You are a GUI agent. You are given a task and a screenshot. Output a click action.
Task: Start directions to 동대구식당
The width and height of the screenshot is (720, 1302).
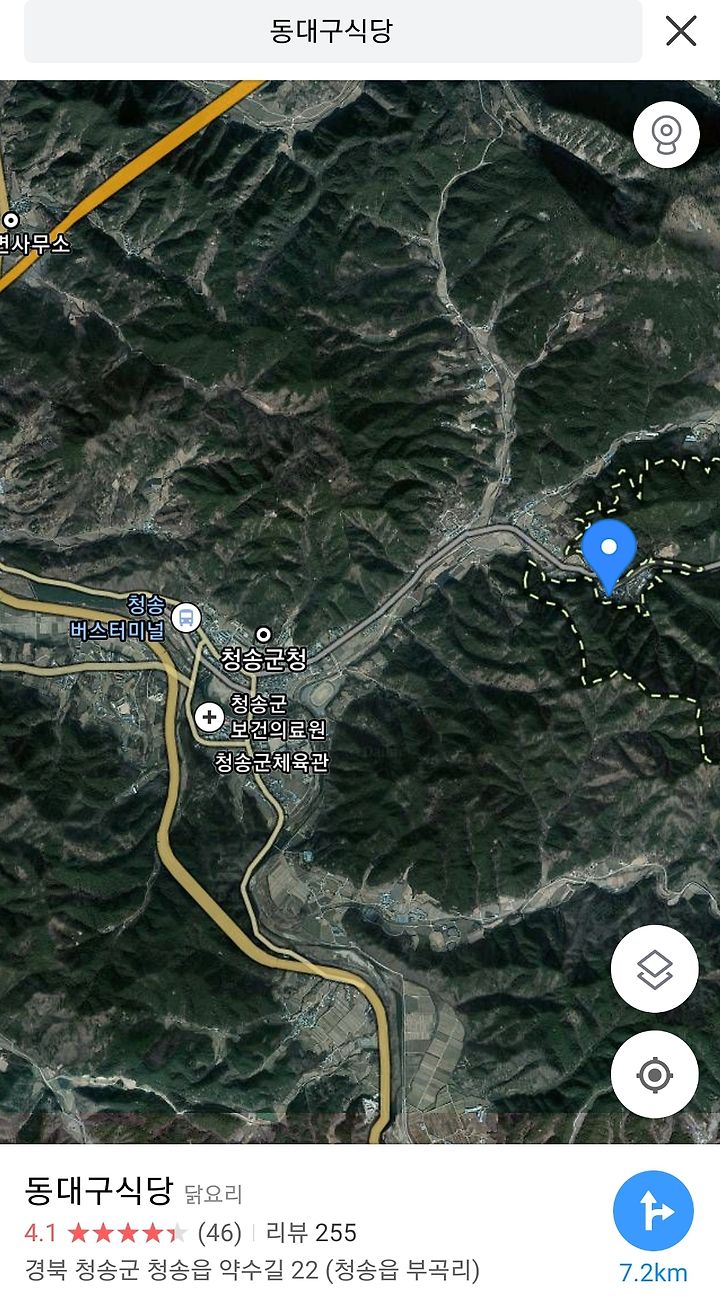pos(654,1211)
